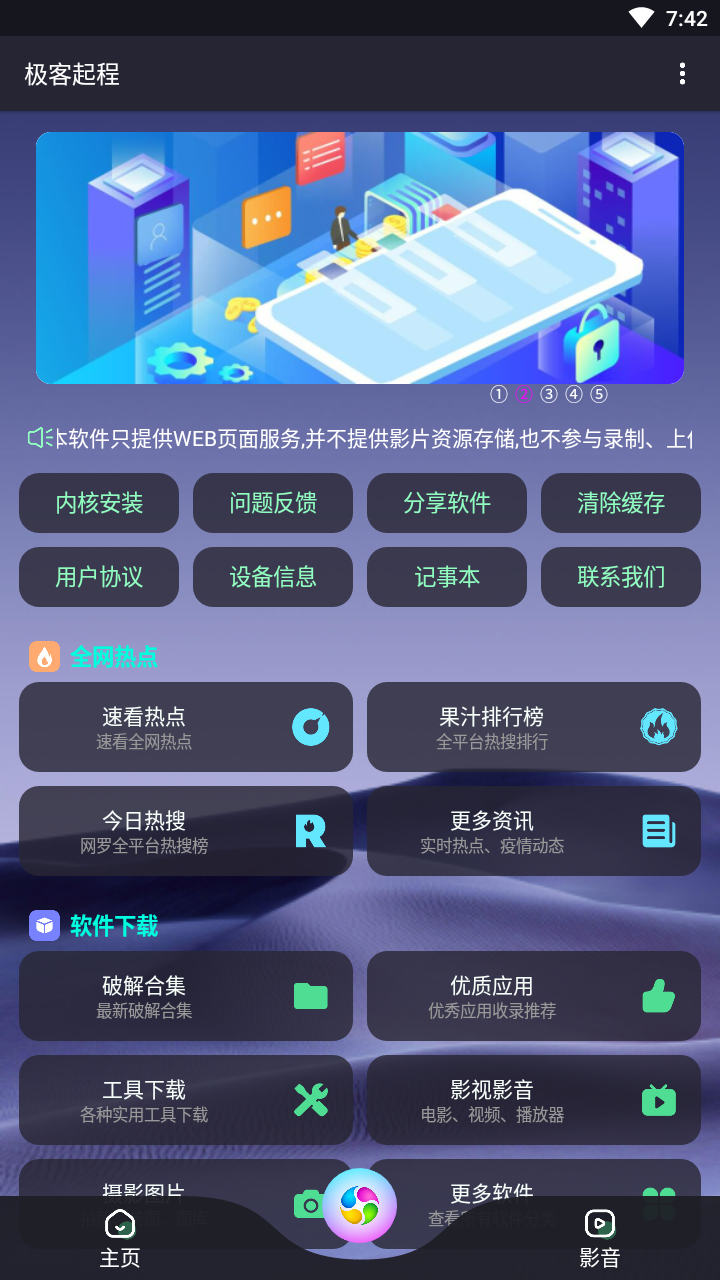This screenshot has height=1280, width=720.
Task: Select the 速看热点 circular browser icon
Action: pos(313,727)
